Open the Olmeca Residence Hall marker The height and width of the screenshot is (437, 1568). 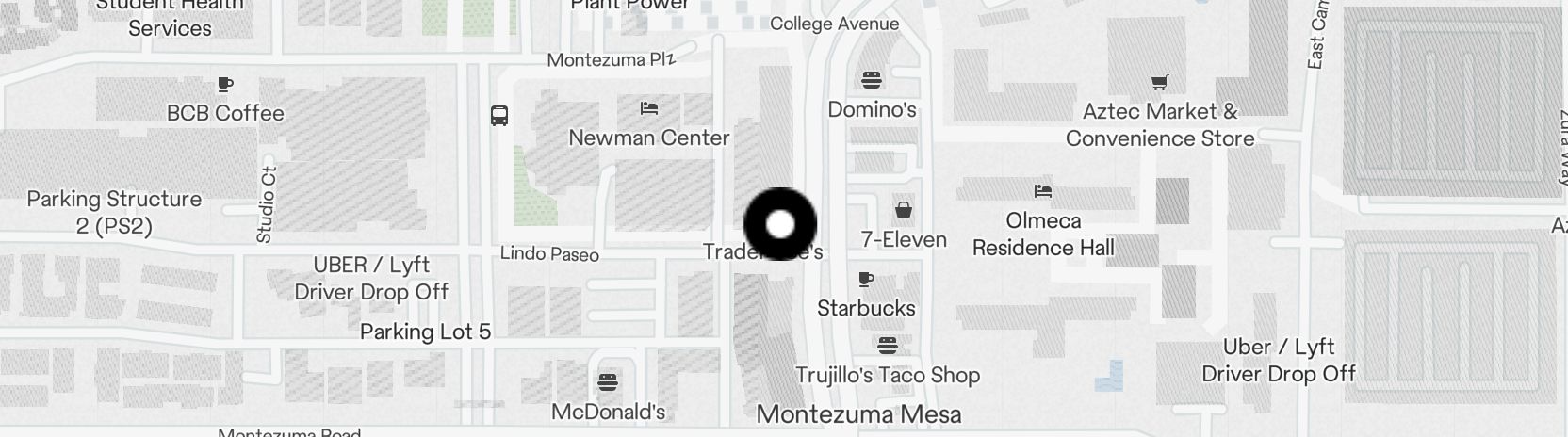point(1042,191)
